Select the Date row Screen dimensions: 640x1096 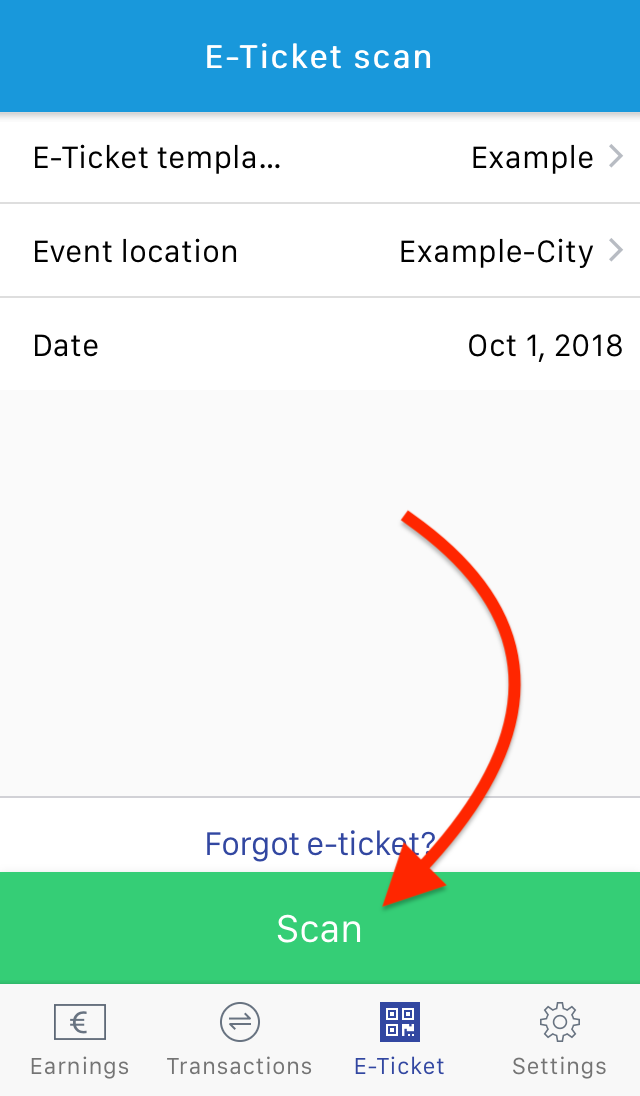(320, 345)
